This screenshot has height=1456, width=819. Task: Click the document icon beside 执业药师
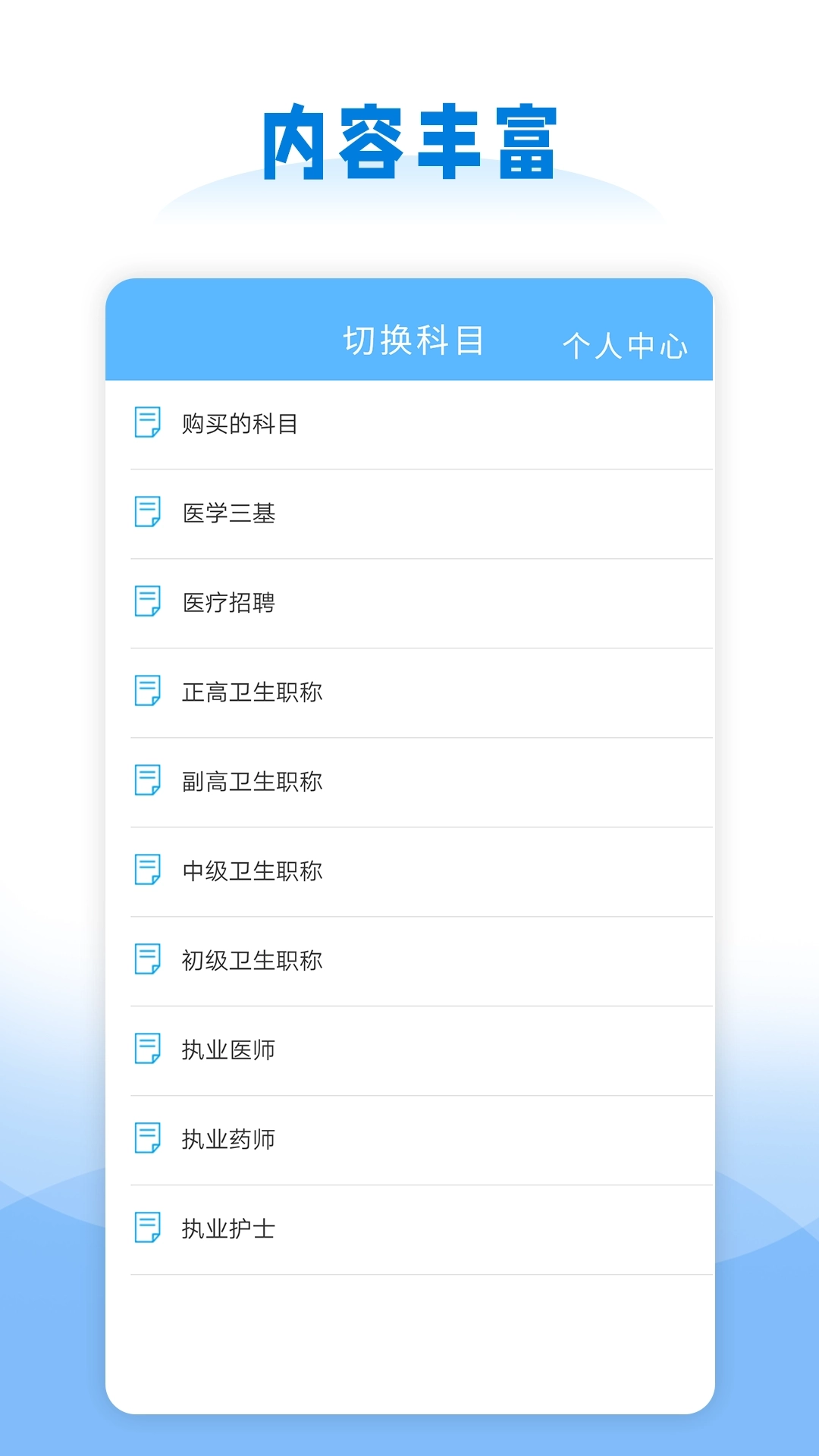pyautogui.click(x=148, y=1139)
